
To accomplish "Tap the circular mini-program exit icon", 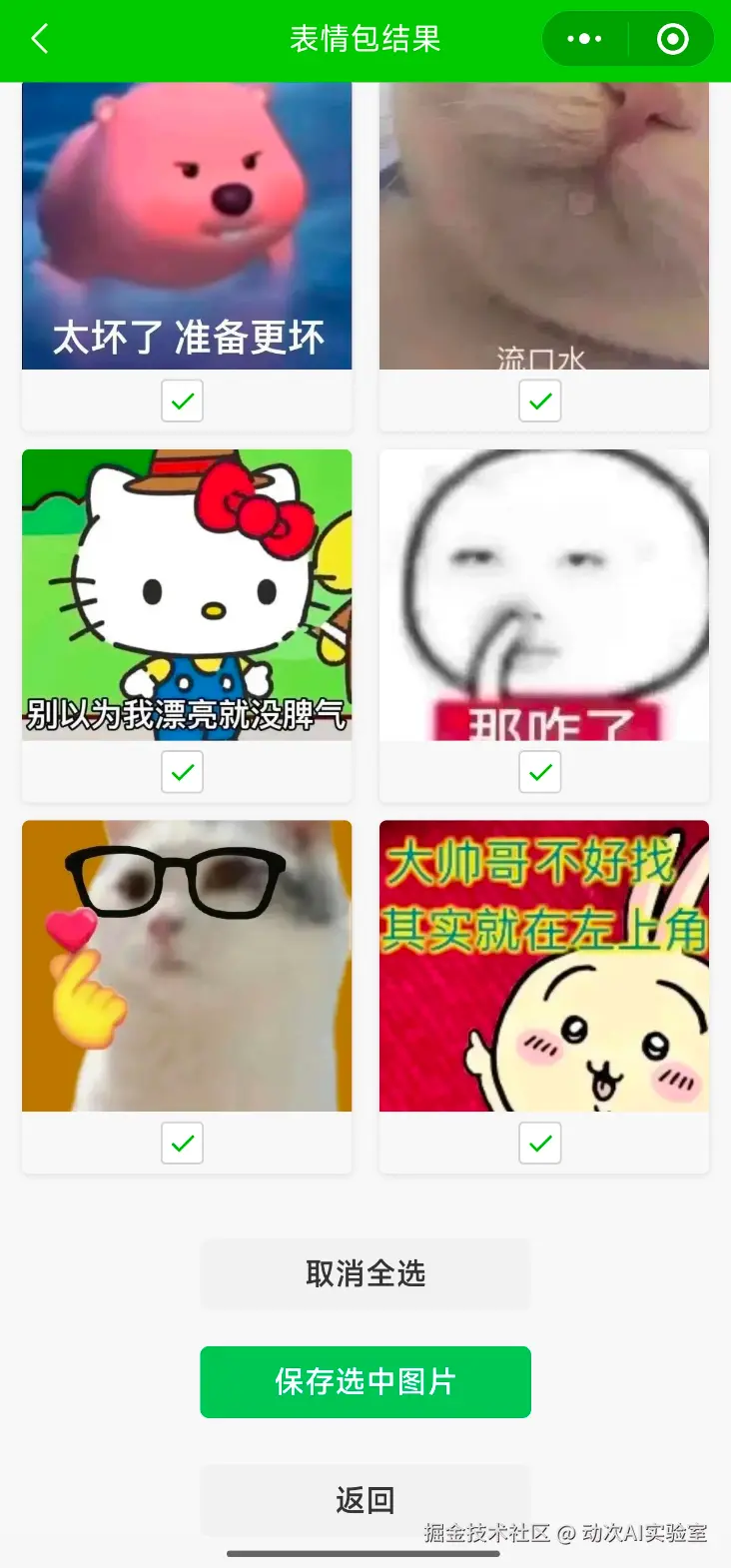I will click(671, 39).
